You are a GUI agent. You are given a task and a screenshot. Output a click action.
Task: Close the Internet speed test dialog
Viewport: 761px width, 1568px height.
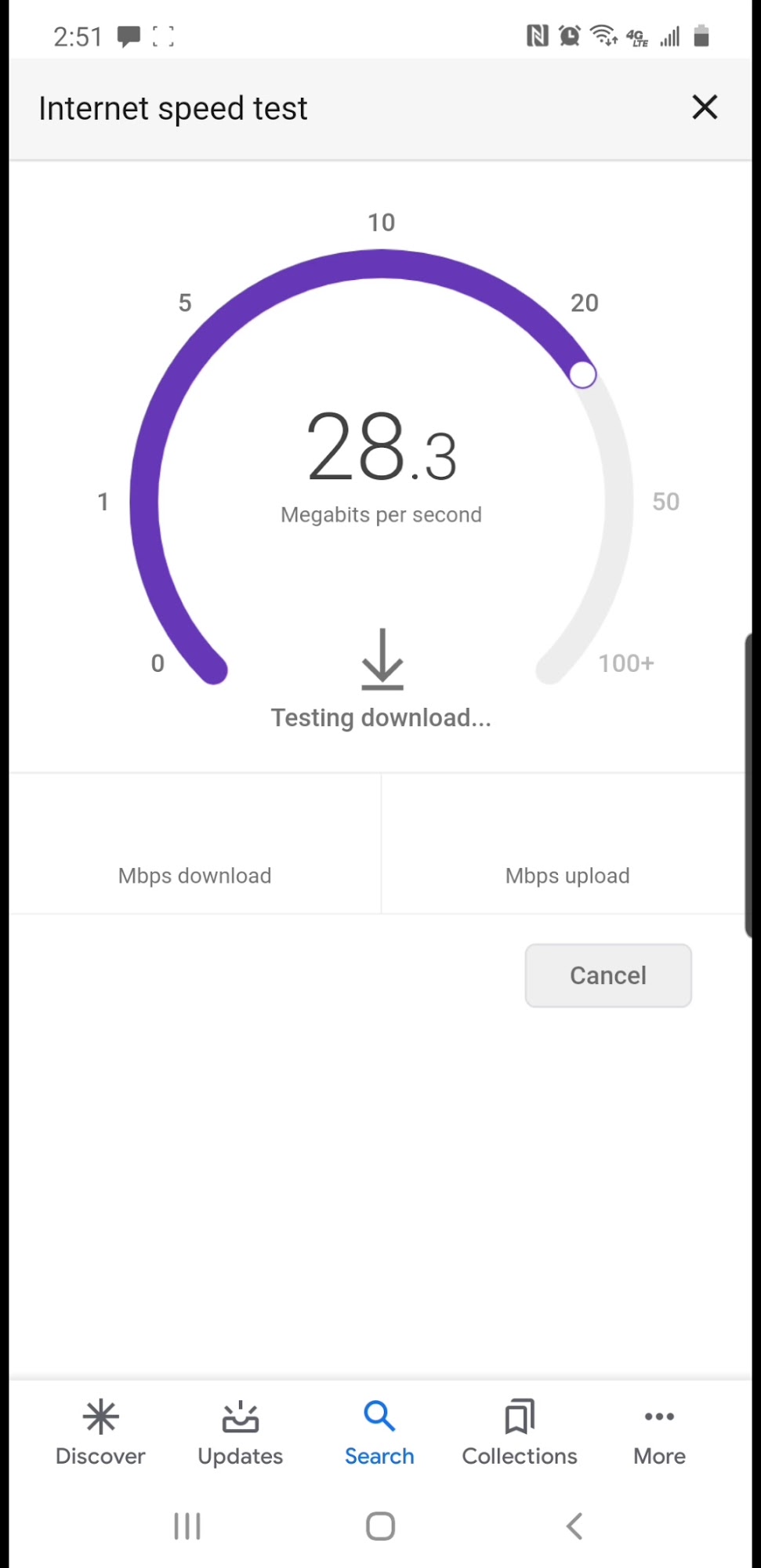[705, 107]
